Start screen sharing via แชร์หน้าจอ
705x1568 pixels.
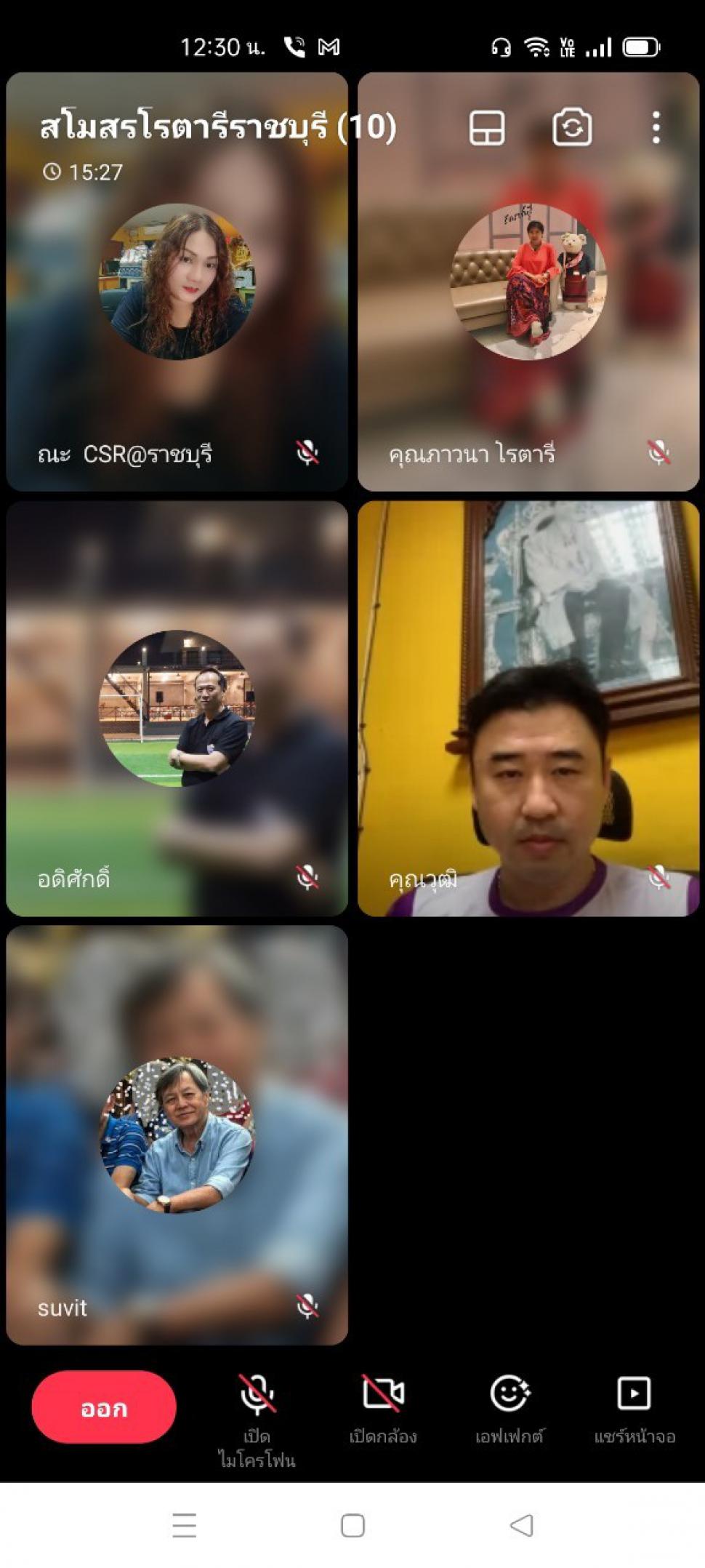634,1407
